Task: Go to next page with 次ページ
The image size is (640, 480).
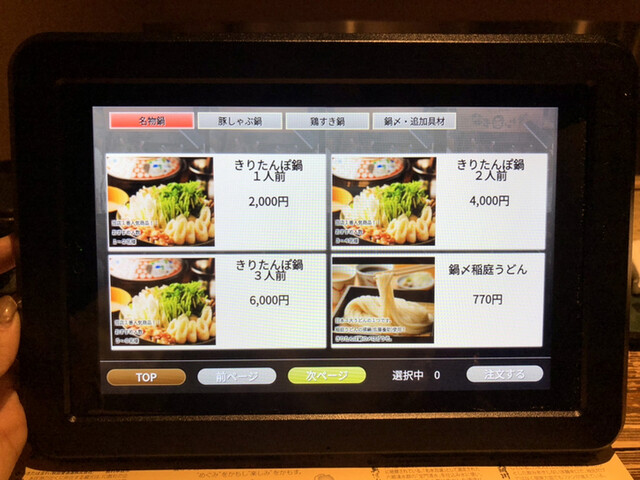Action: [326, 376]
